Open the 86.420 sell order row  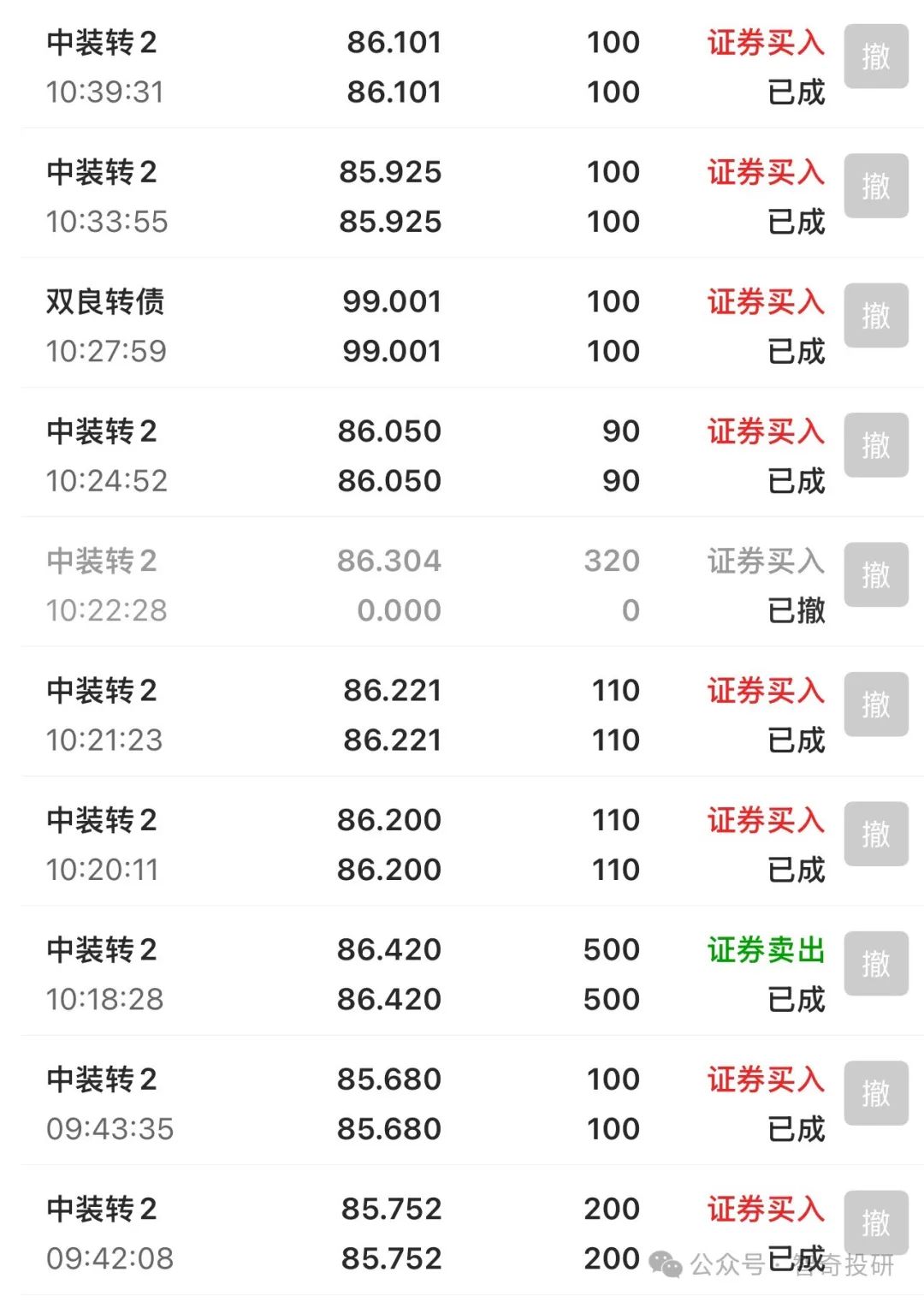[385, 974]
